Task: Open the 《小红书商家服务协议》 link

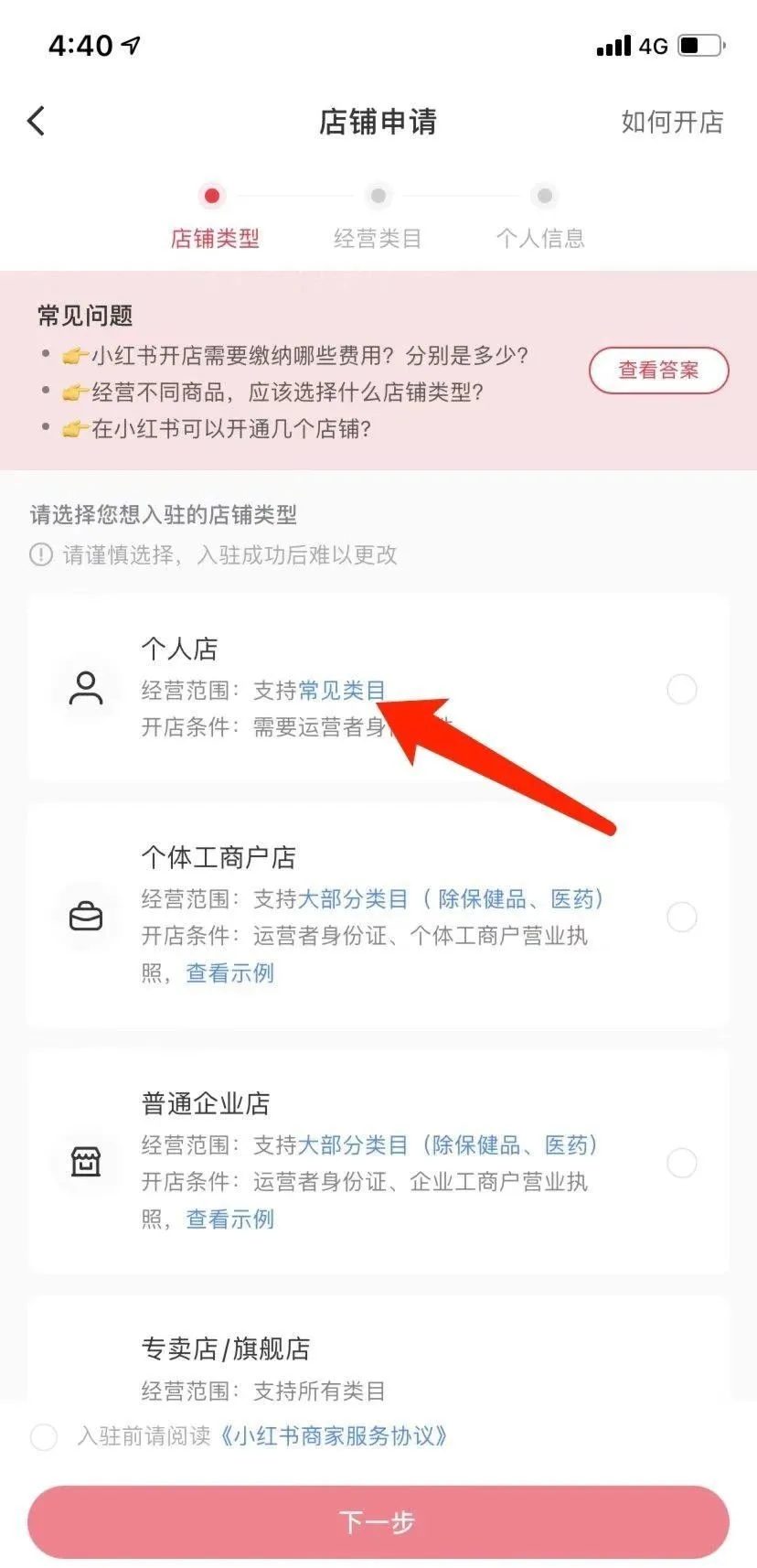Action: pos(333,1436)
